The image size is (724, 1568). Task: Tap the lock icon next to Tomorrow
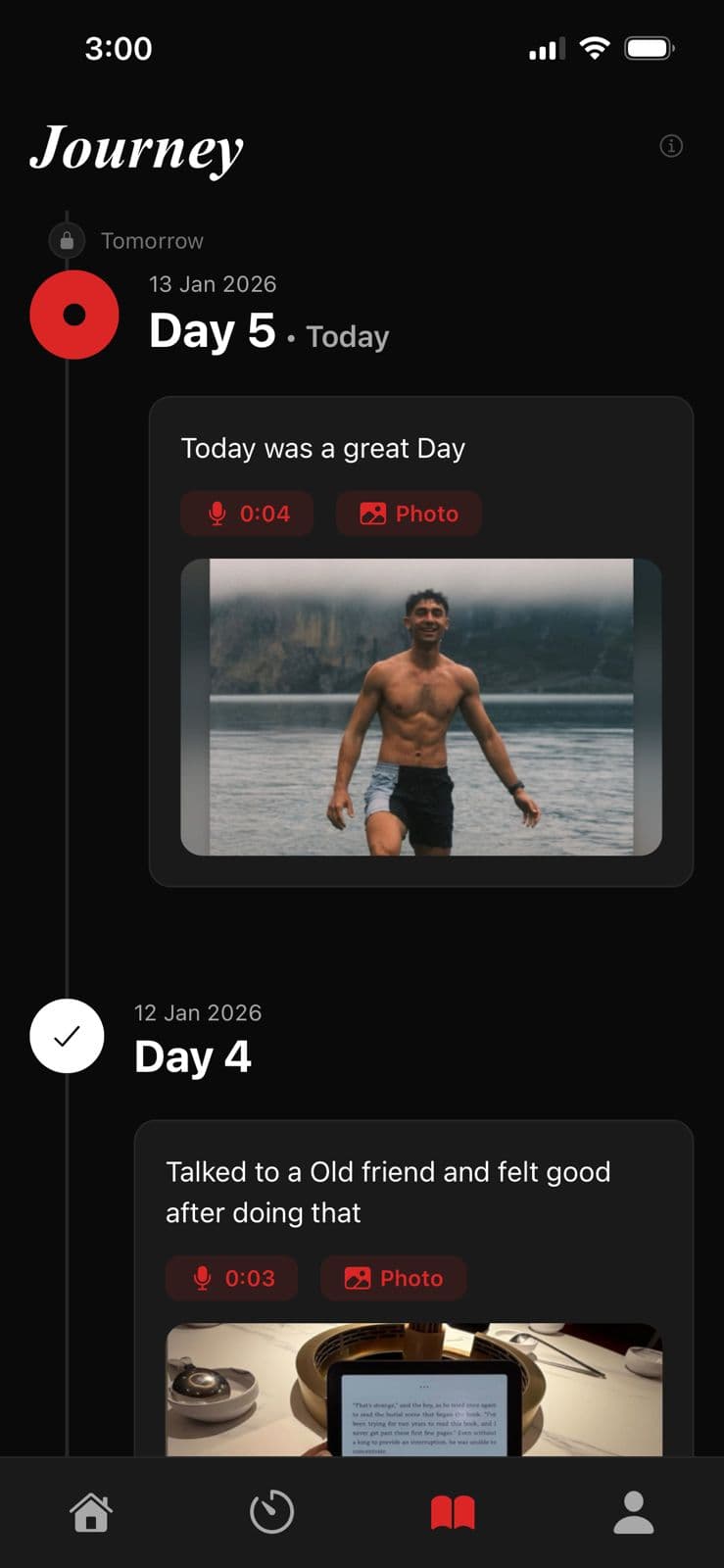(67, 240)
